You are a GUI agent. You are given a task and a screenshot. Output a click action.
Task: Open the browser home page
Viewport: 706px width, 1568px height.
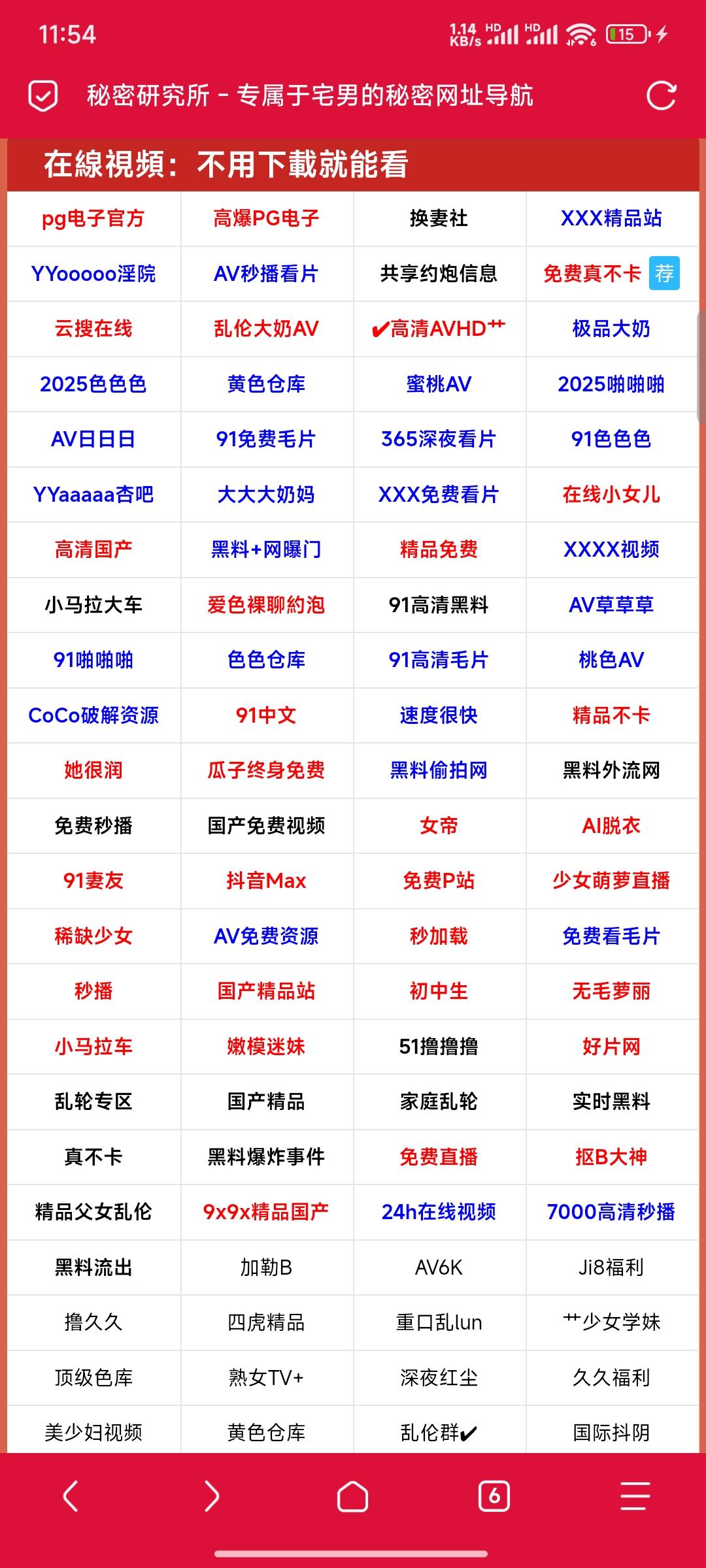coord(352,1496)
